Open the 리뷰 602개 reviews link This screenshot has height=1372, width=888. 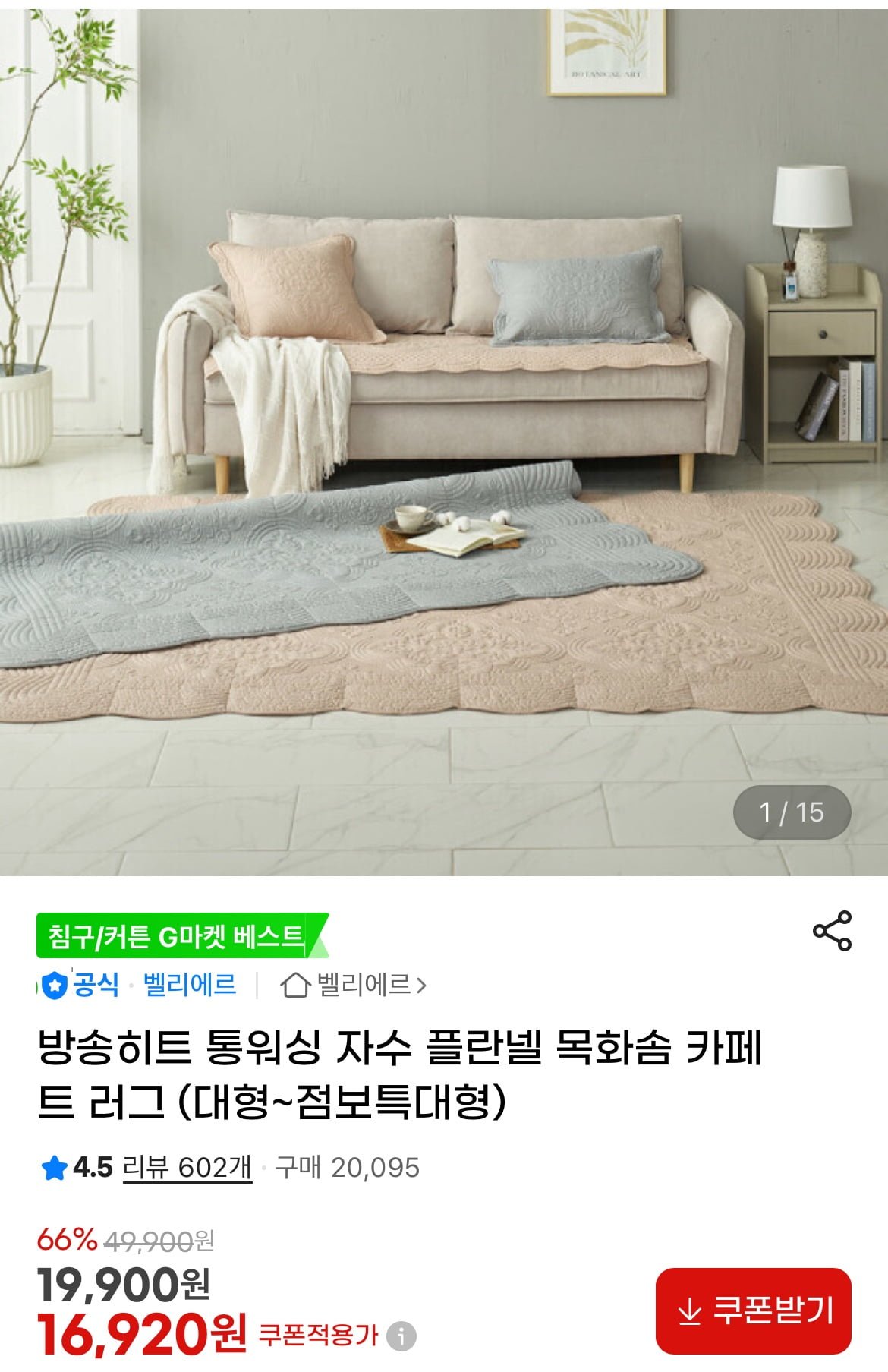187,1167
